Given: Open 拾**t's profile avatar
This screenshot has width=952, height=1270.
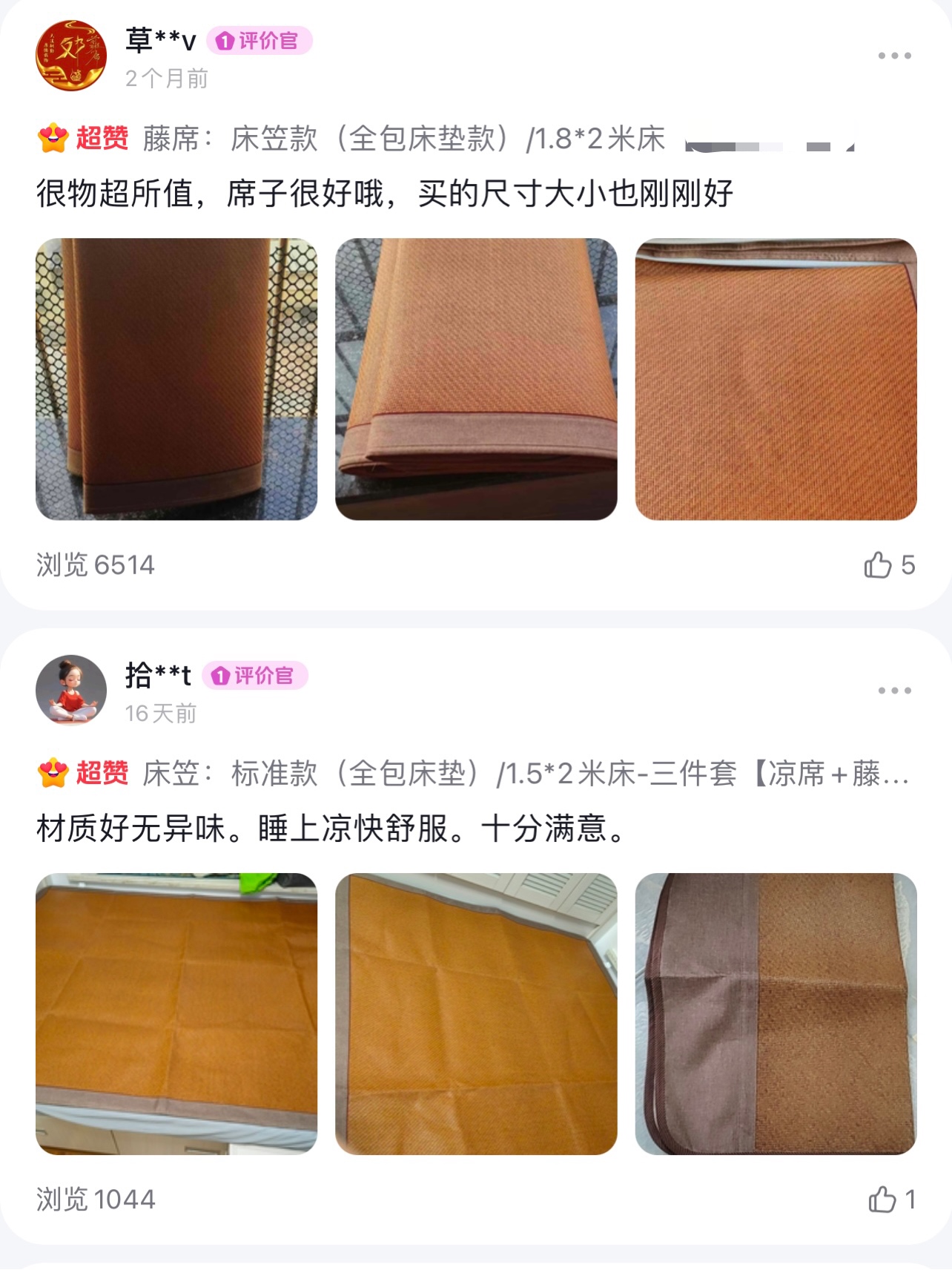Looking at the screenshot, I should pos(71,690).
